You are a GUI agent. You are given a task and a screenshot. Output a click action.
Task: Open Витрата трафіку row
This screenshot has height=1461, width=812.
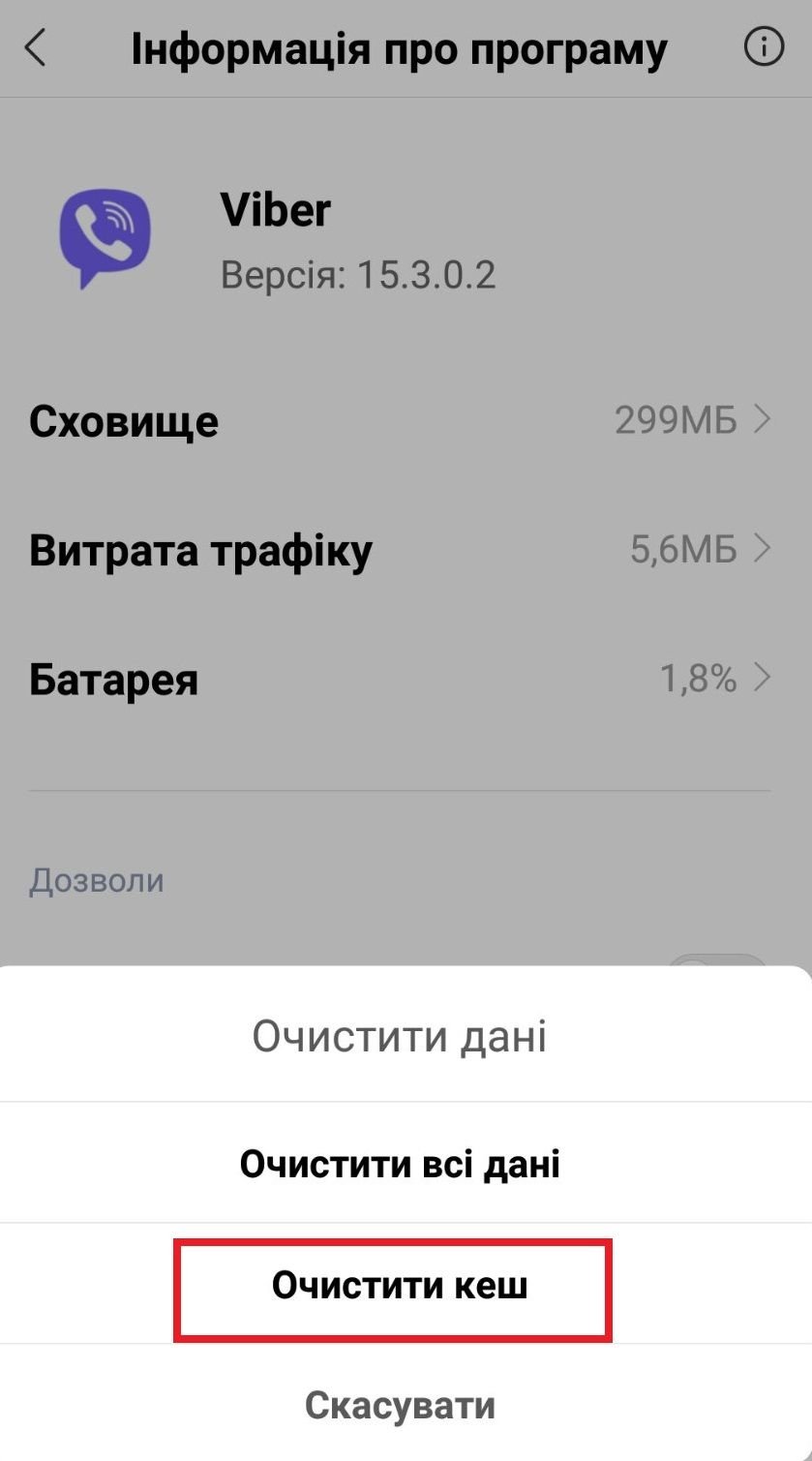point(399,550)
